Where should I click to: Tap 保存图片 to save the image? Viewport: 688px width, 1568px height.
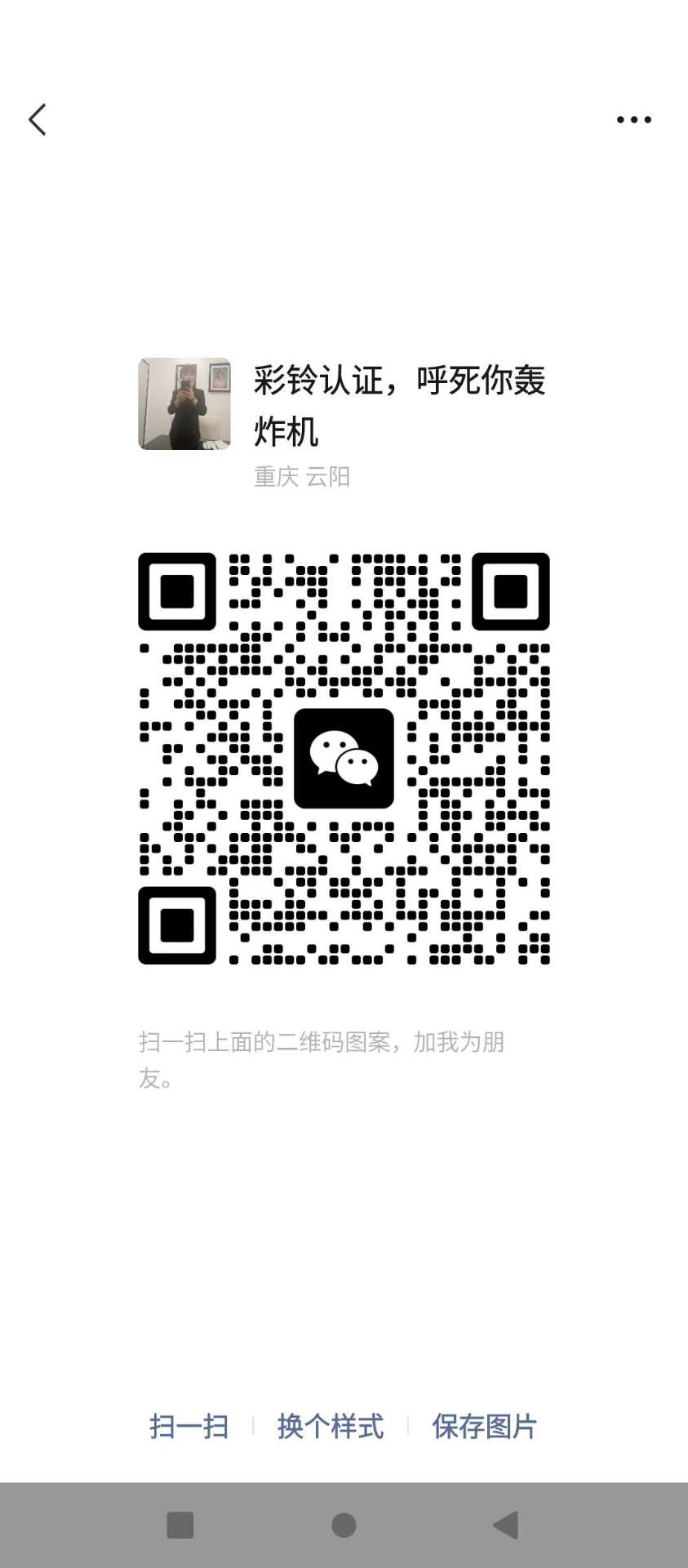tap(484, 1427)
